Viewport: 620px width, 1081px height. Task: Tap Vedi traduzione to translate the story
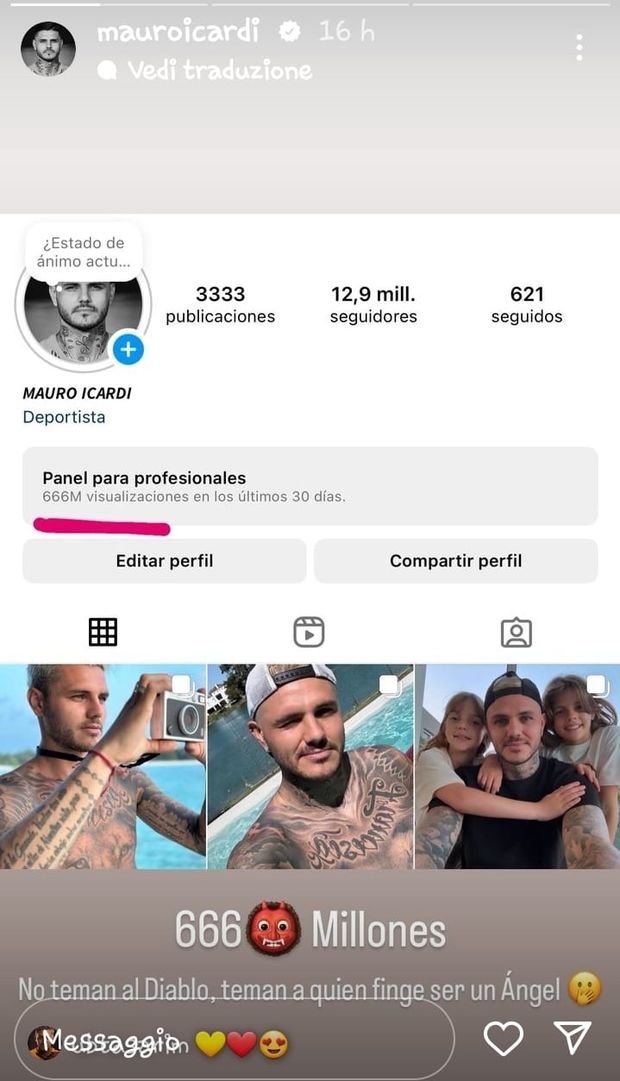pyautogui.click(x=219, y=70)
